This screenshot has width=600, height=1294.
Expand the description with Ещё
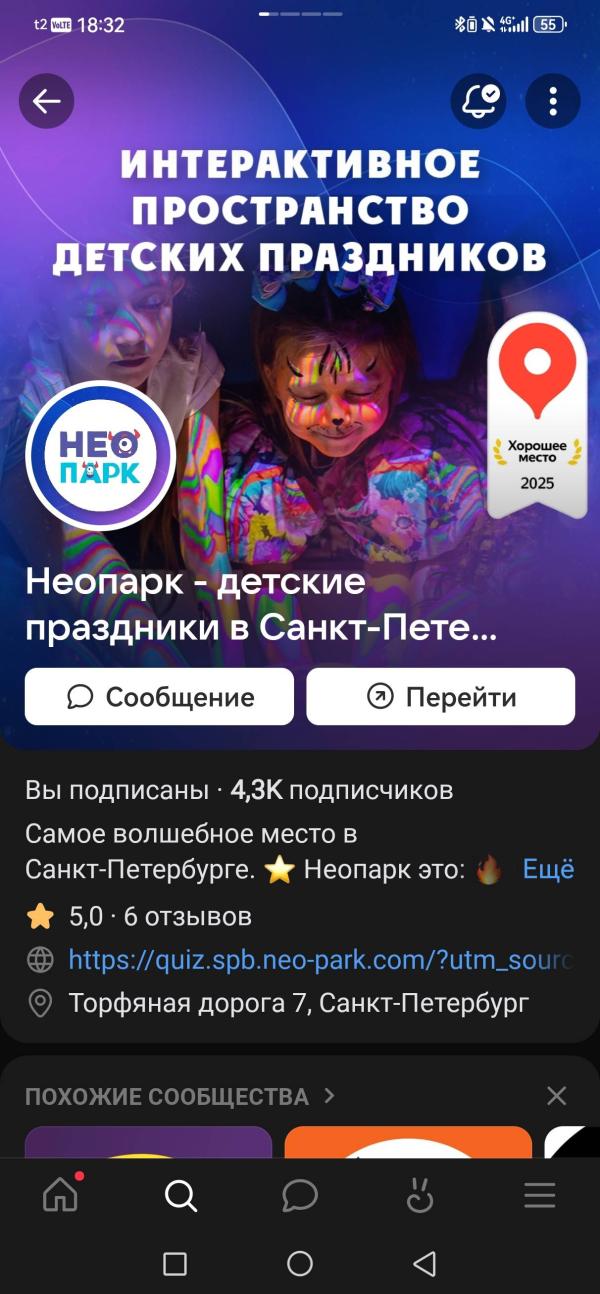[548, 869]
